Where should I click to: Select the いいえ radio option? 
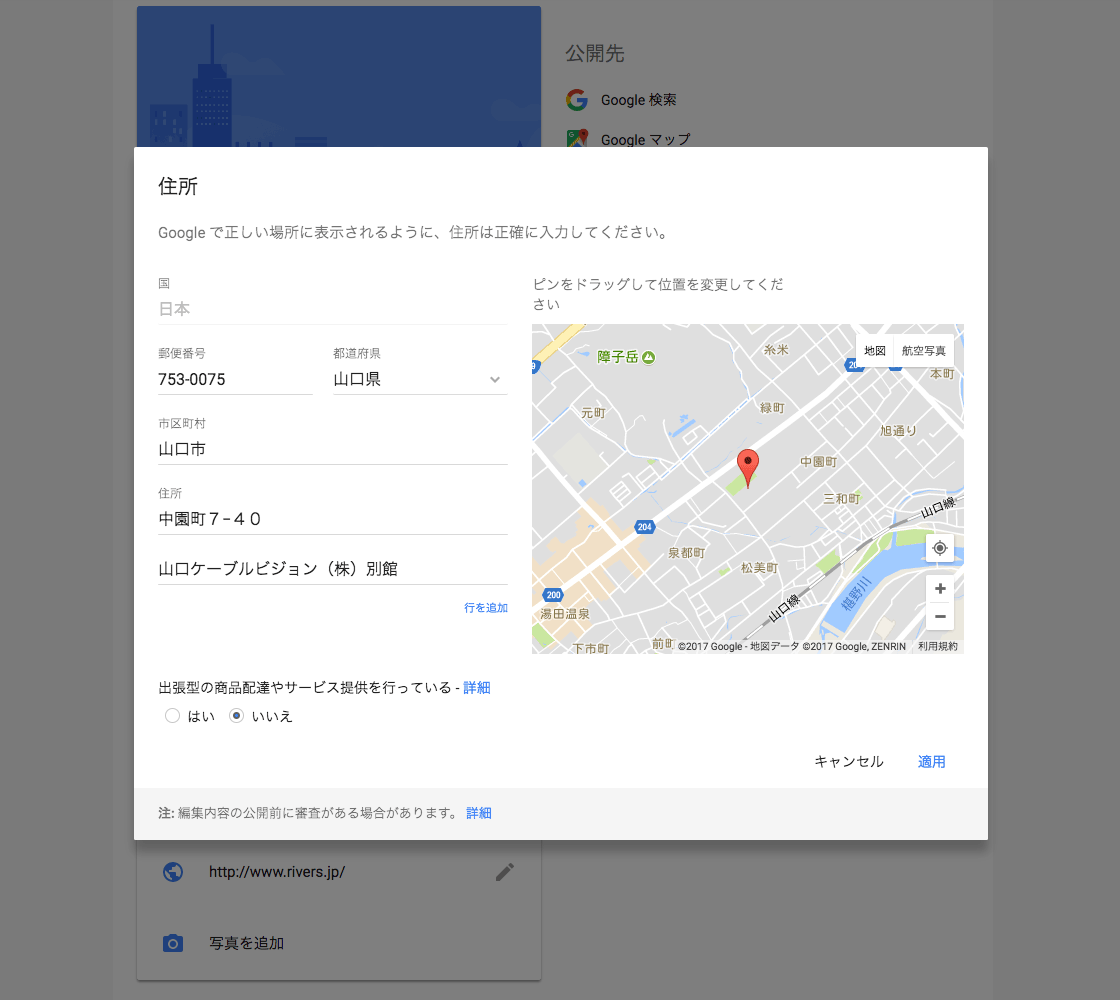(237, 716)
